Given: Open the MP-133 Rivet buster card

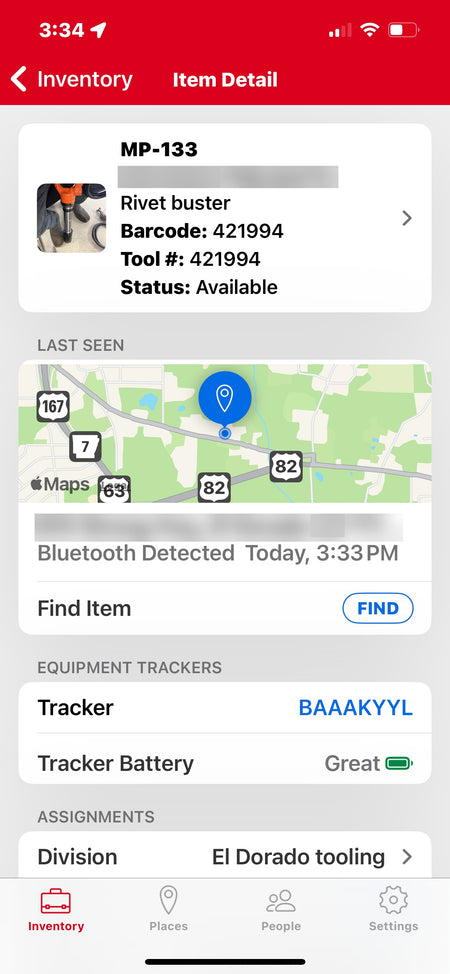Looking at the screenshot, I should [x=225, y=217].
